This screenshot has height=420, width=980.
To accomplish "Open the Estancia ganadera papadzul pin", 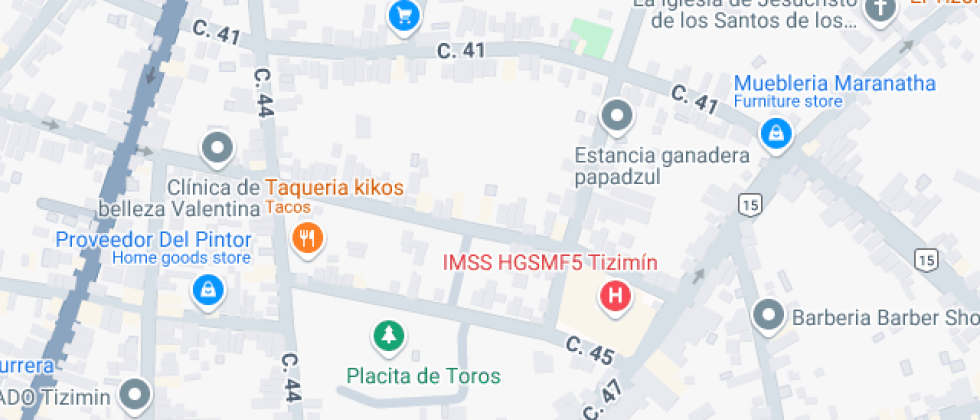I will tap(617, 115).
